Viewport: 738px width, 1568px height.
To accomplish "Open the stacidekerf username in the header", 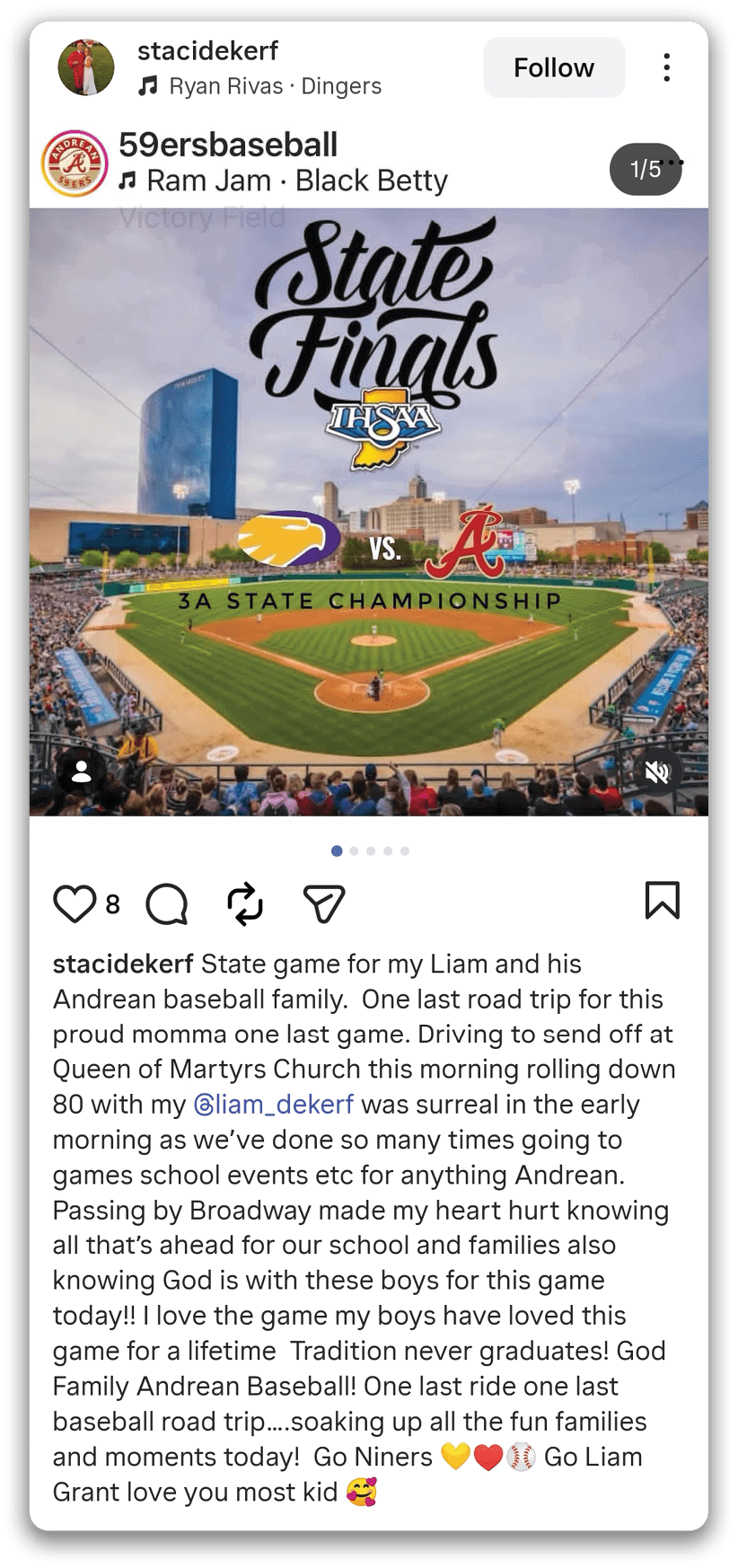I will [207, 51].
